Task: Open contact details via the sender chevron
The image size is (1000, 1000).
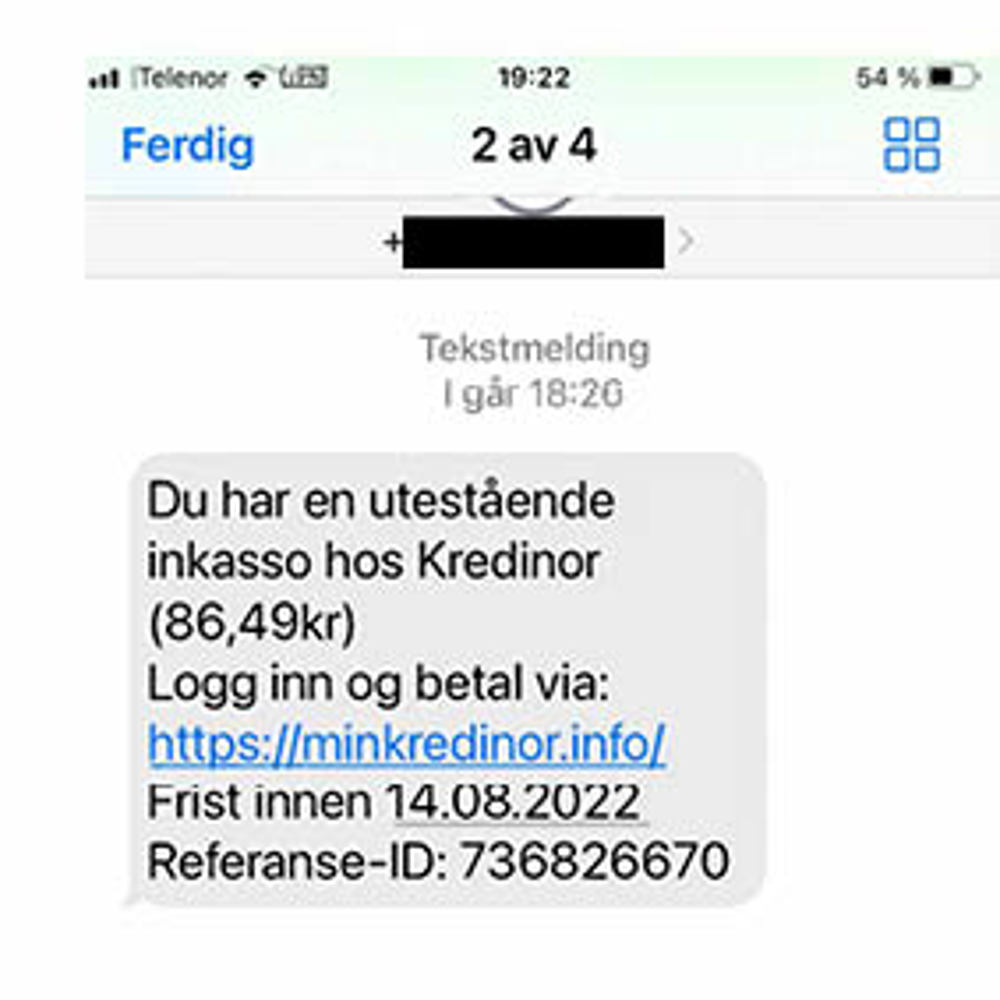Action: [685, 241]
